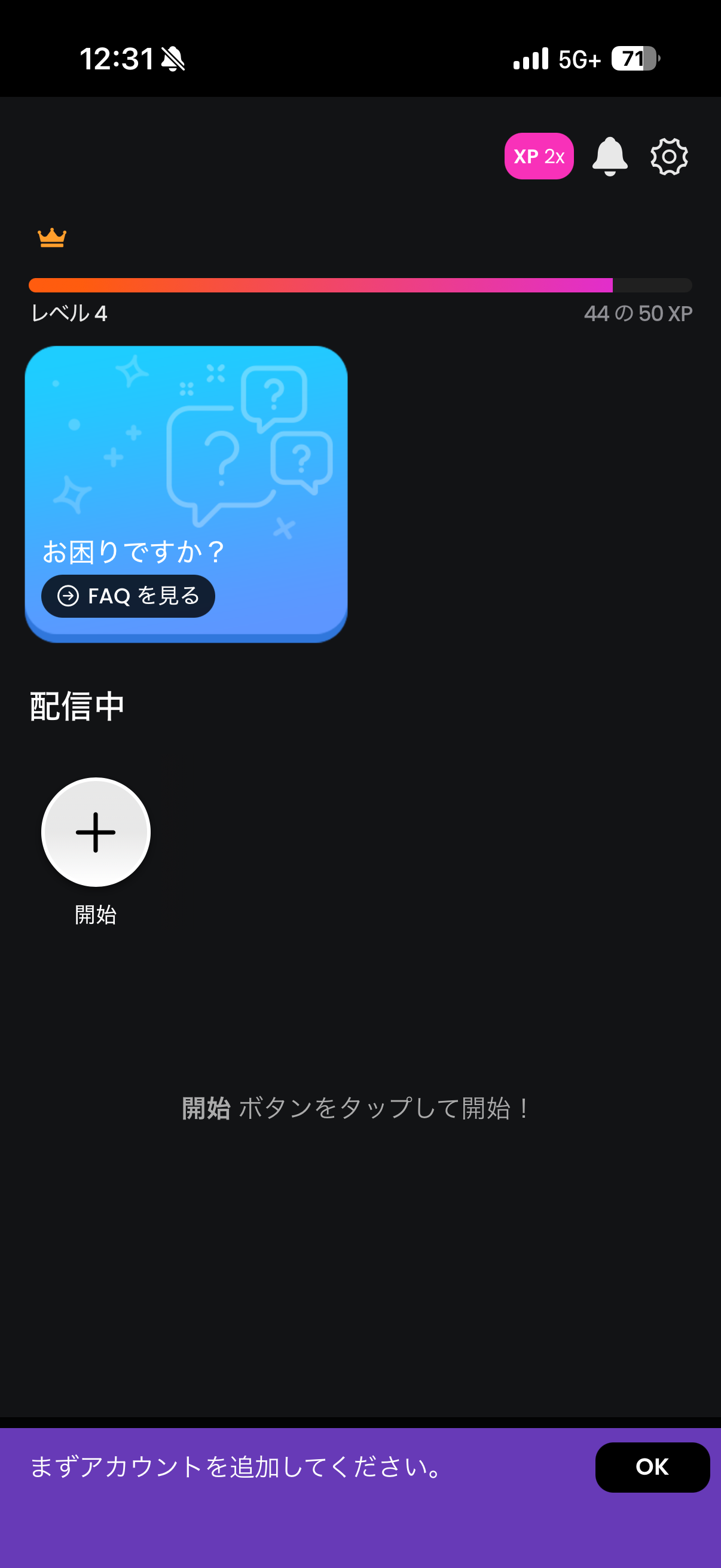Tap the cellular signal bars
Viewport: 721px width, 1568px height.
528,59
